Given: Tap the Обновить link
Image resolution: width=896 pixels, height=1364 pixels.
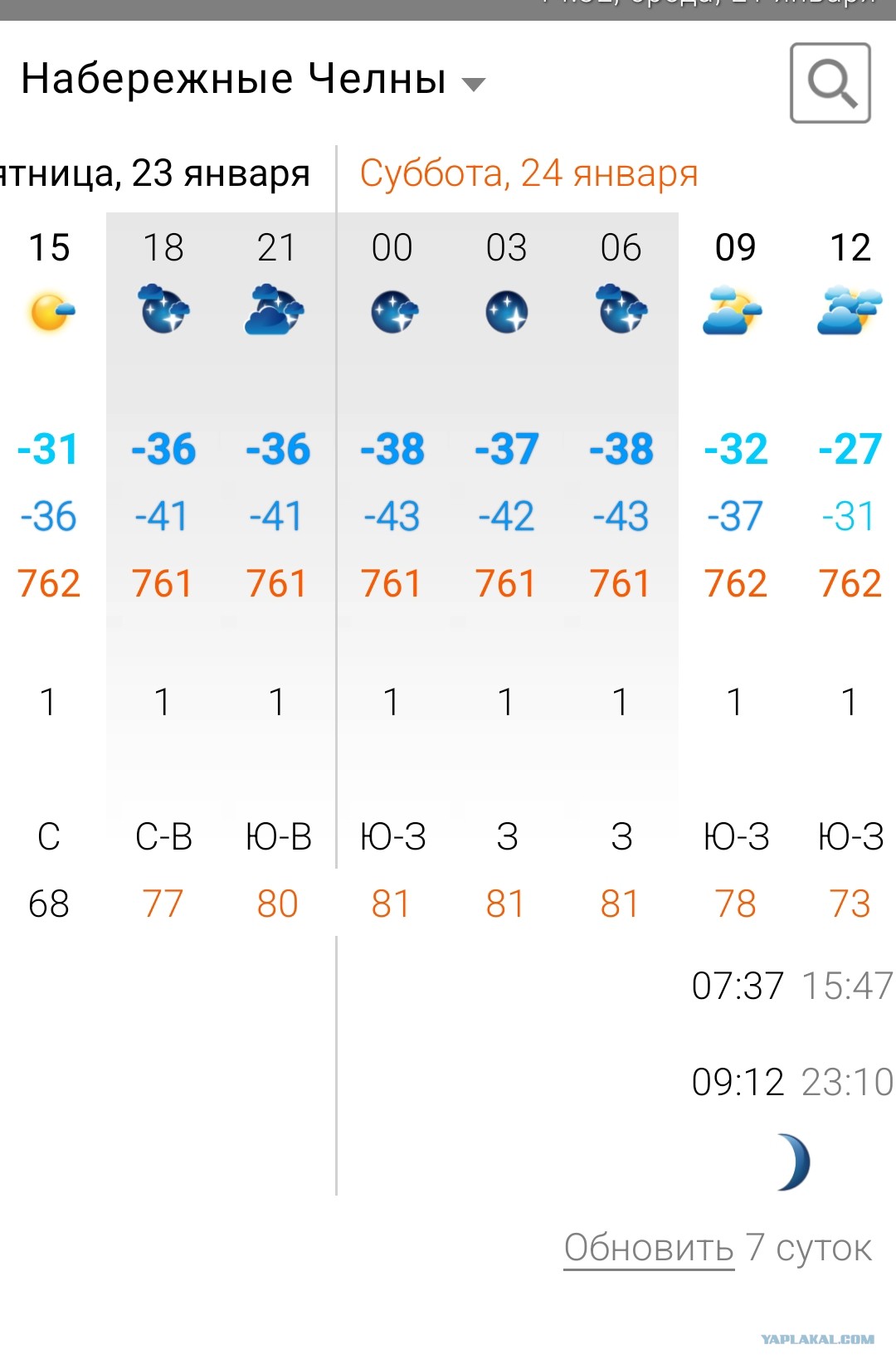Looking at the screenshot, I should tap(649, 1248).
